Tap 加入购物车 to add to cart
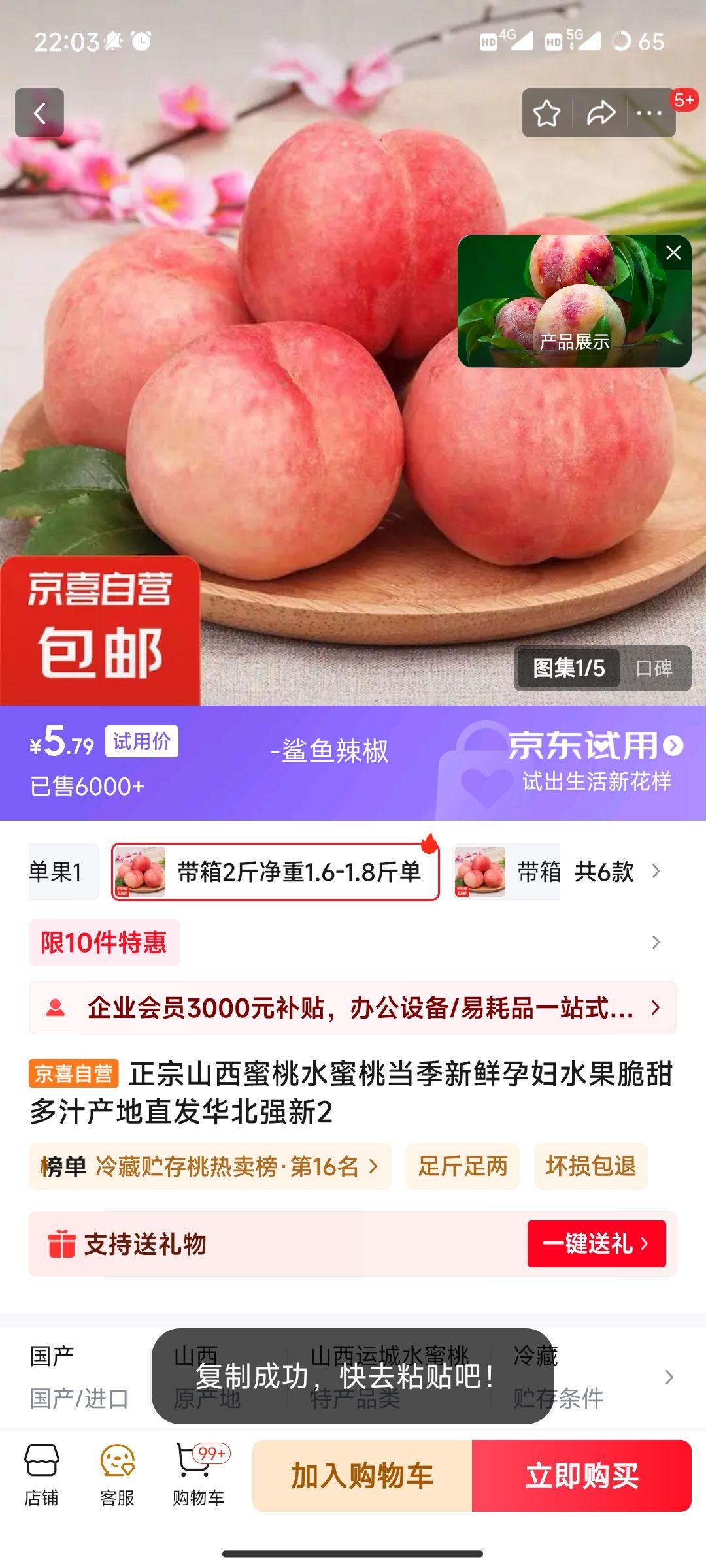The width and height of the screenshot is (706, 1568). 362,1476
